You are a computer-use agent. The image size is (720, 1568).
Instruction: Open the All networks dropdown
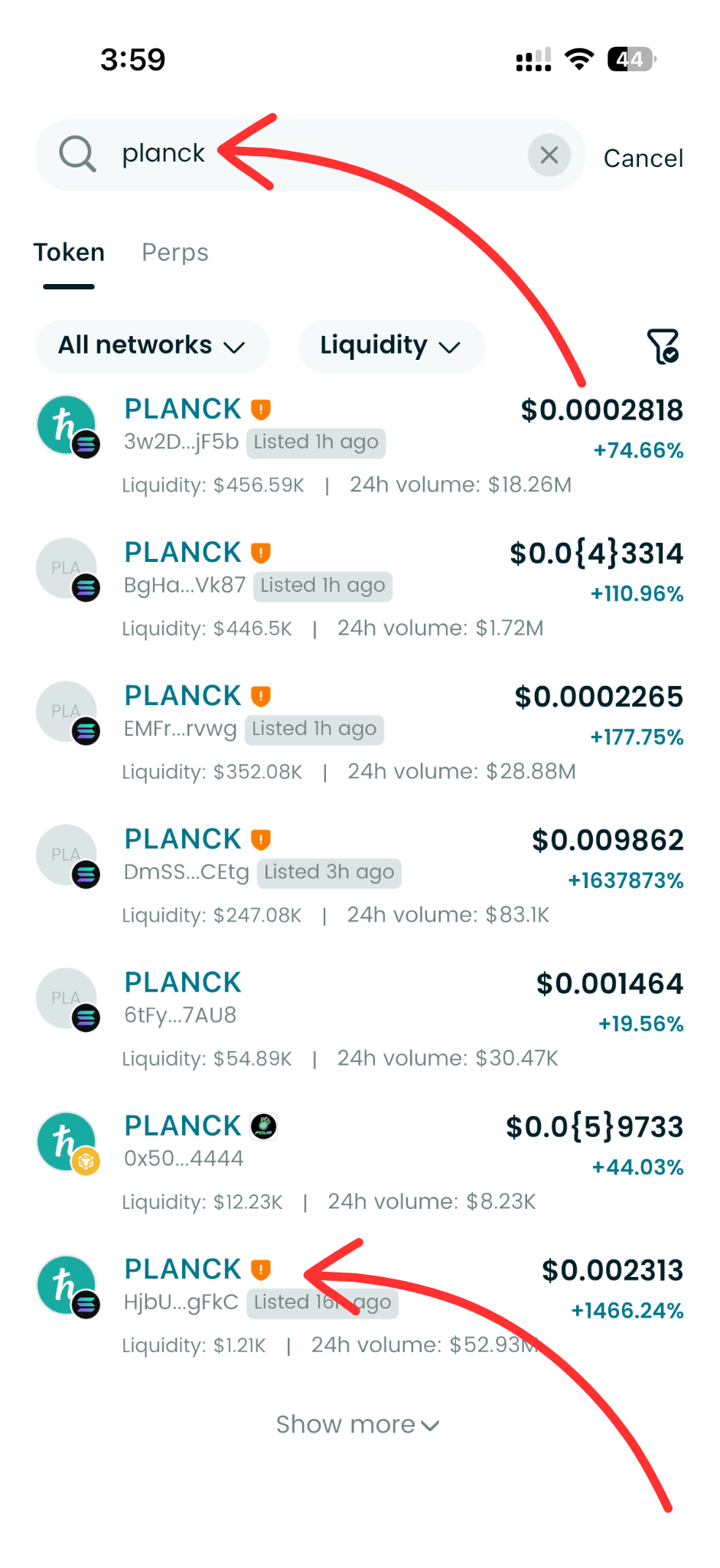[151, 346]
